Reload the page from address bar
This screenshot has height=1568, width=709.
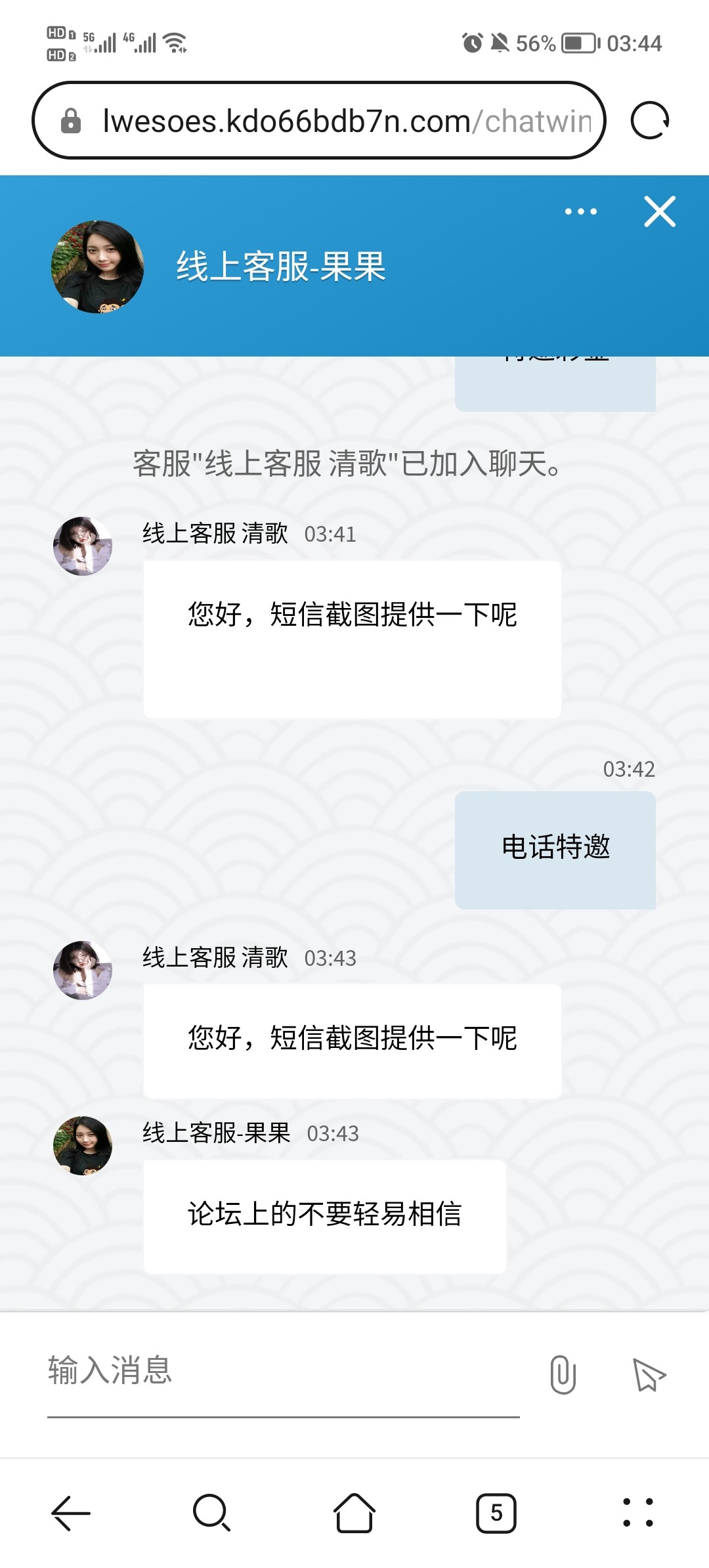(649, 121)
